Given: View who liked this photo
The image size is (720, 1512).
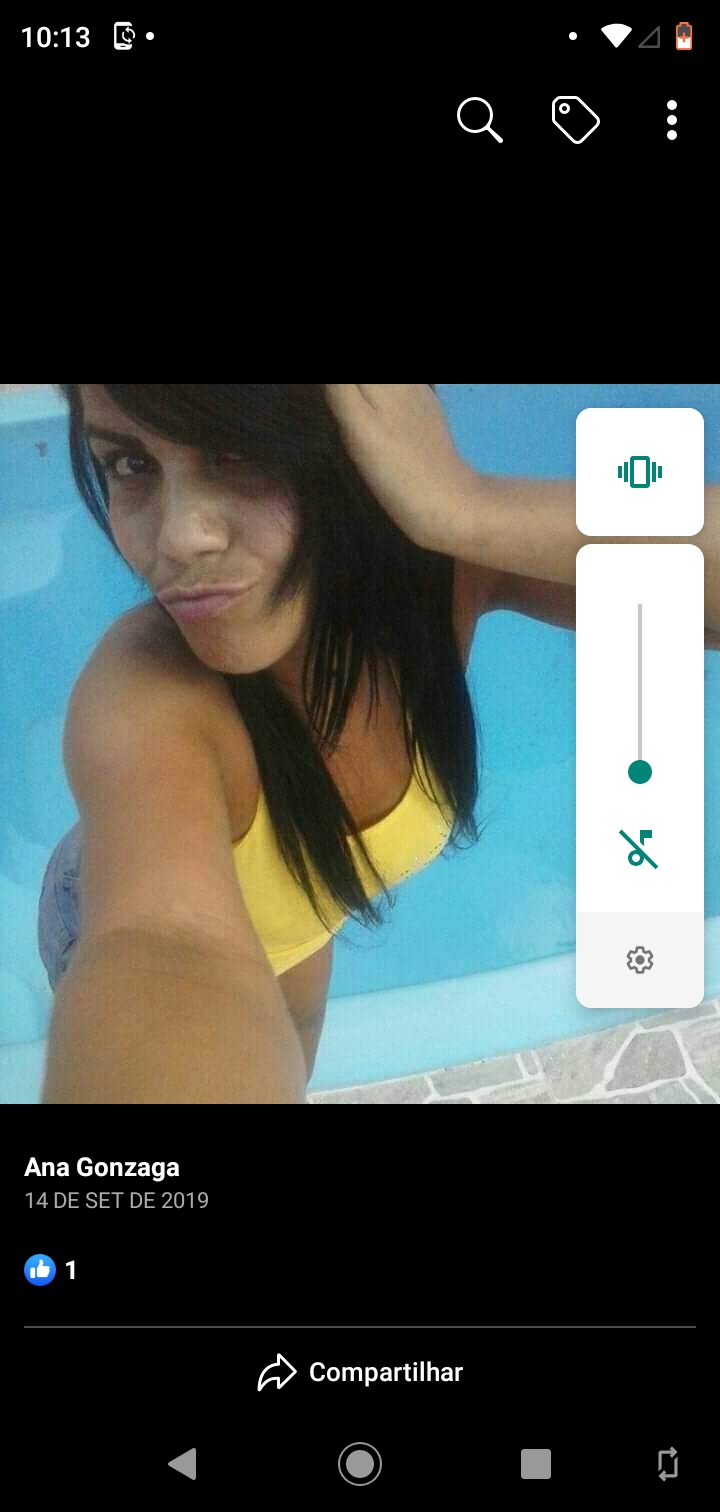Looking at the screenshot, I should click(x=51, y=1270).
